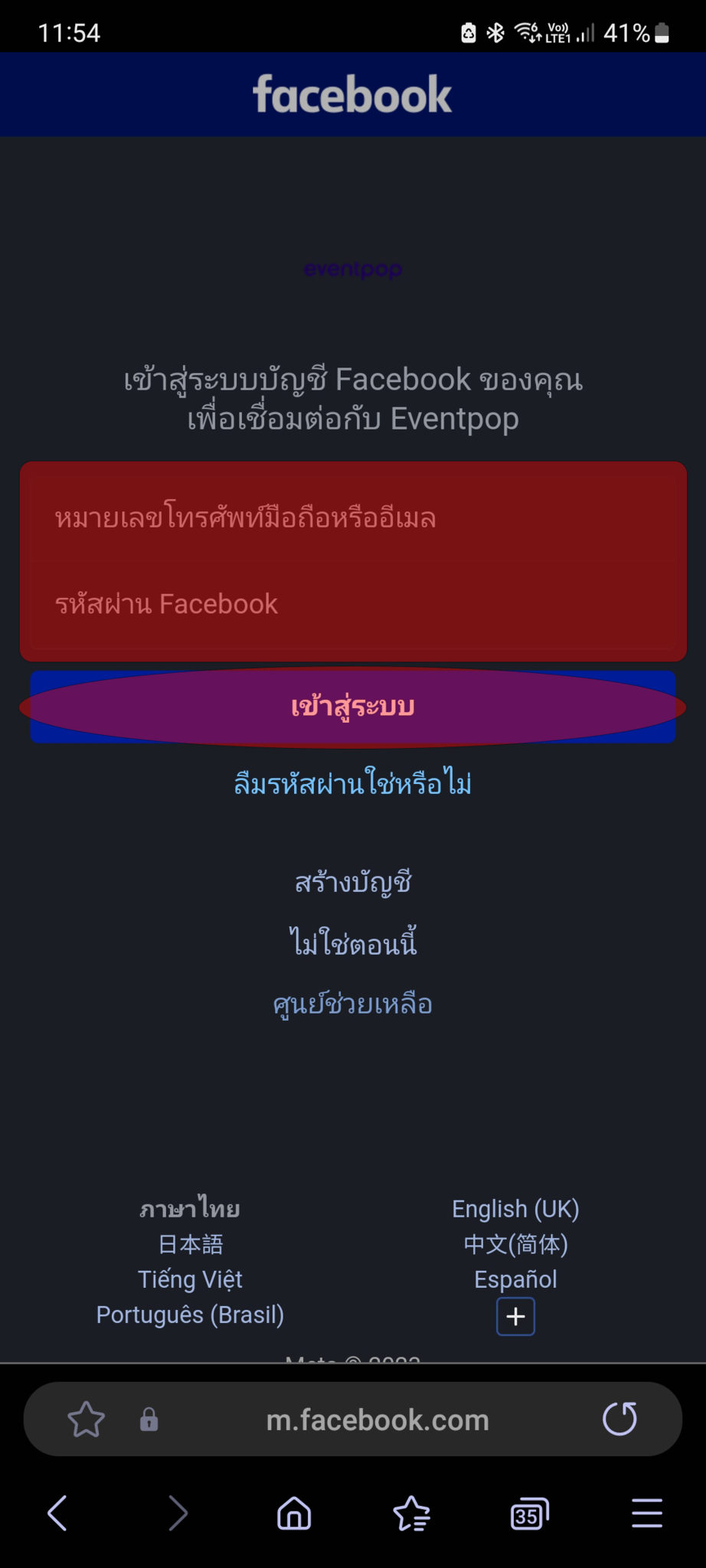Reload the page
Viewport: 706px width, 1568px height.
(x=619, y=1419)
